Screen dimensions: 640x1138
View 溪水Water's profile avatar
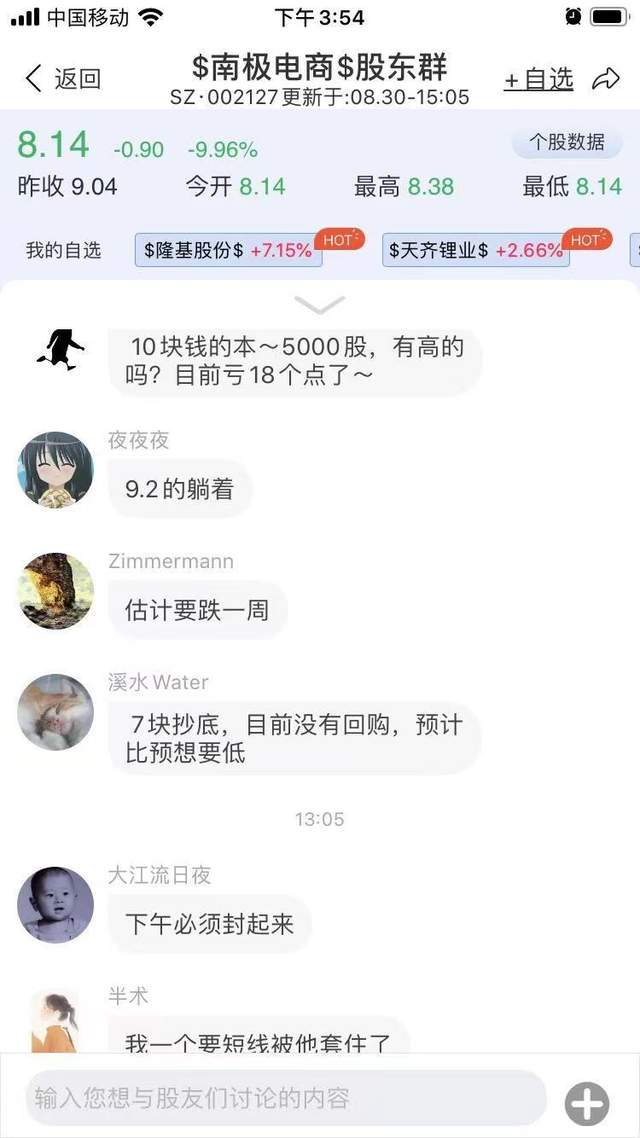click(x=56, y=712)
